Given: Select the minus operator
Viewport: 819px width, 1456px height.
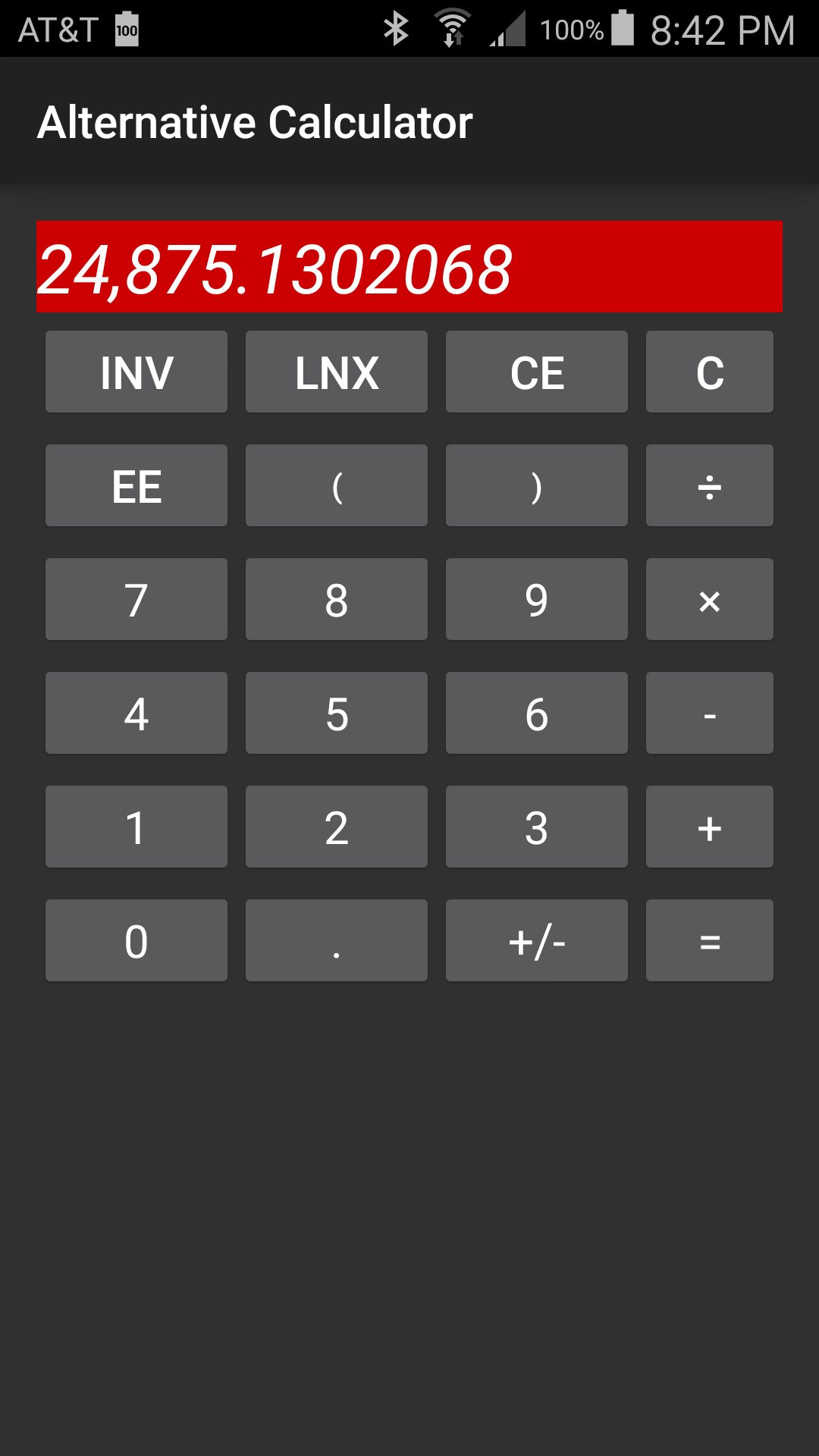Looking at the screenshot, I should tap(710, 713).
